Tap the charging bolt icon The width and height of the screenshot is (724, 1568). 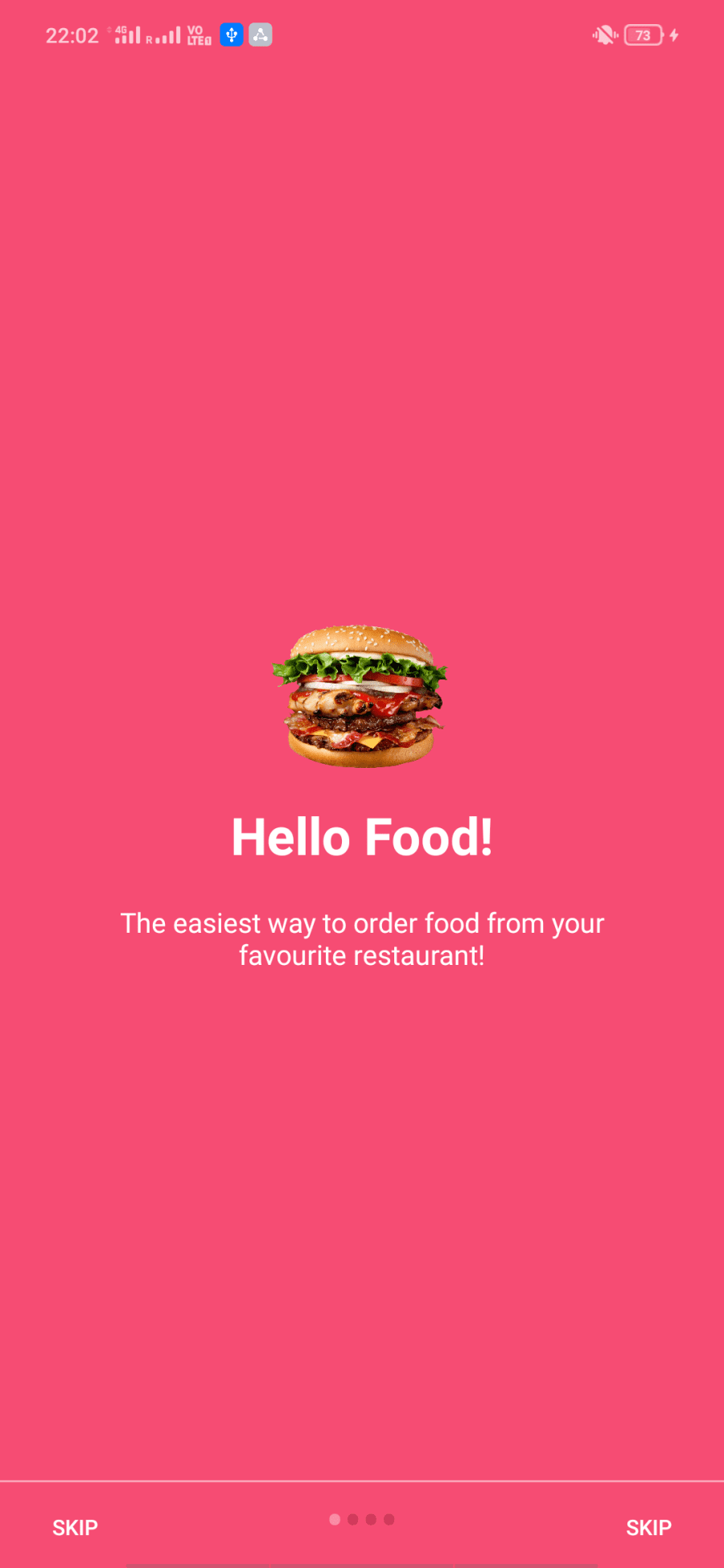tap(673, 35)
